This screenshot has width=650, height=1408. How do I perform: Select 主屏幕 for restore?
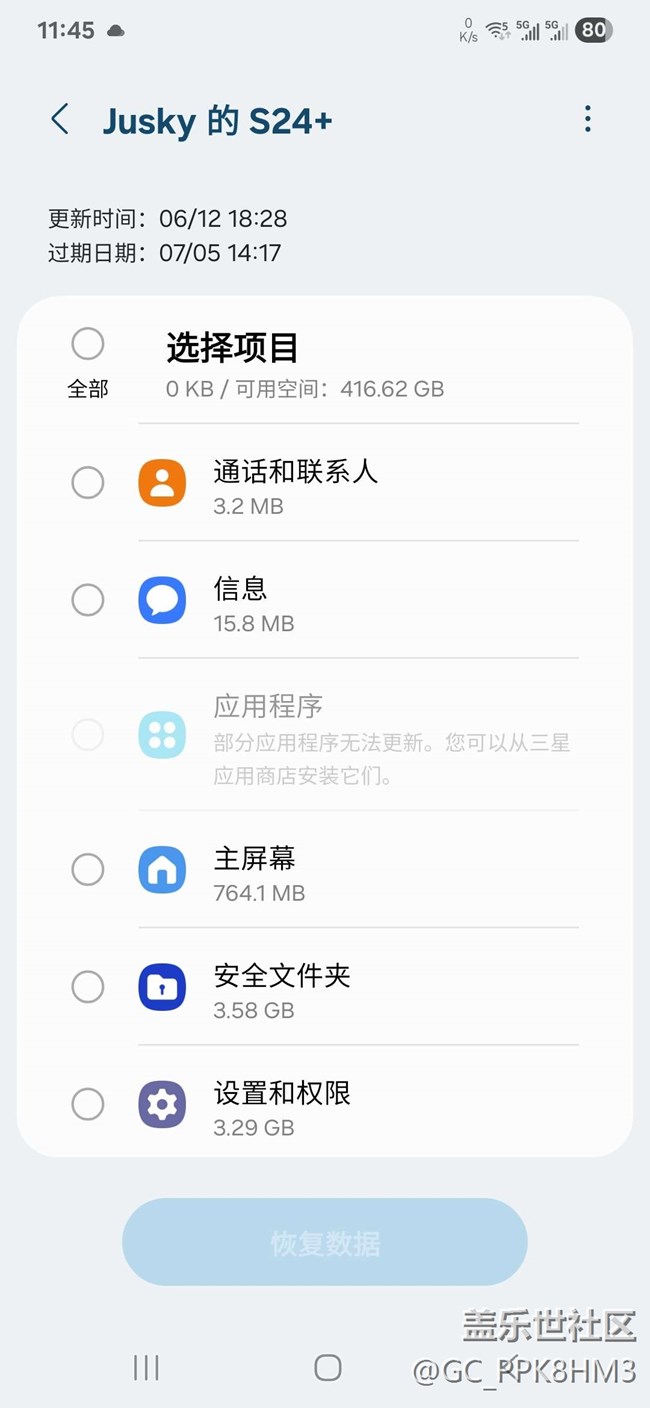(x=88, y=869)
